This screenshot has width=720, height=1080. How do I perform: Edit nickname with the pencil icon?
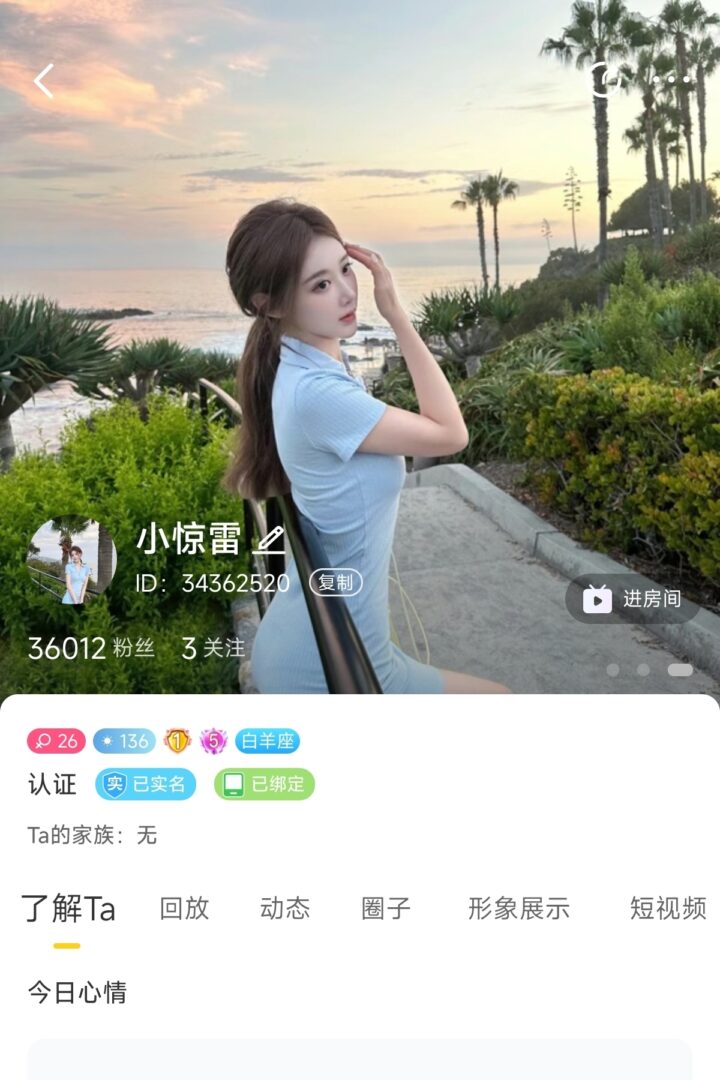tap(269, 540)
